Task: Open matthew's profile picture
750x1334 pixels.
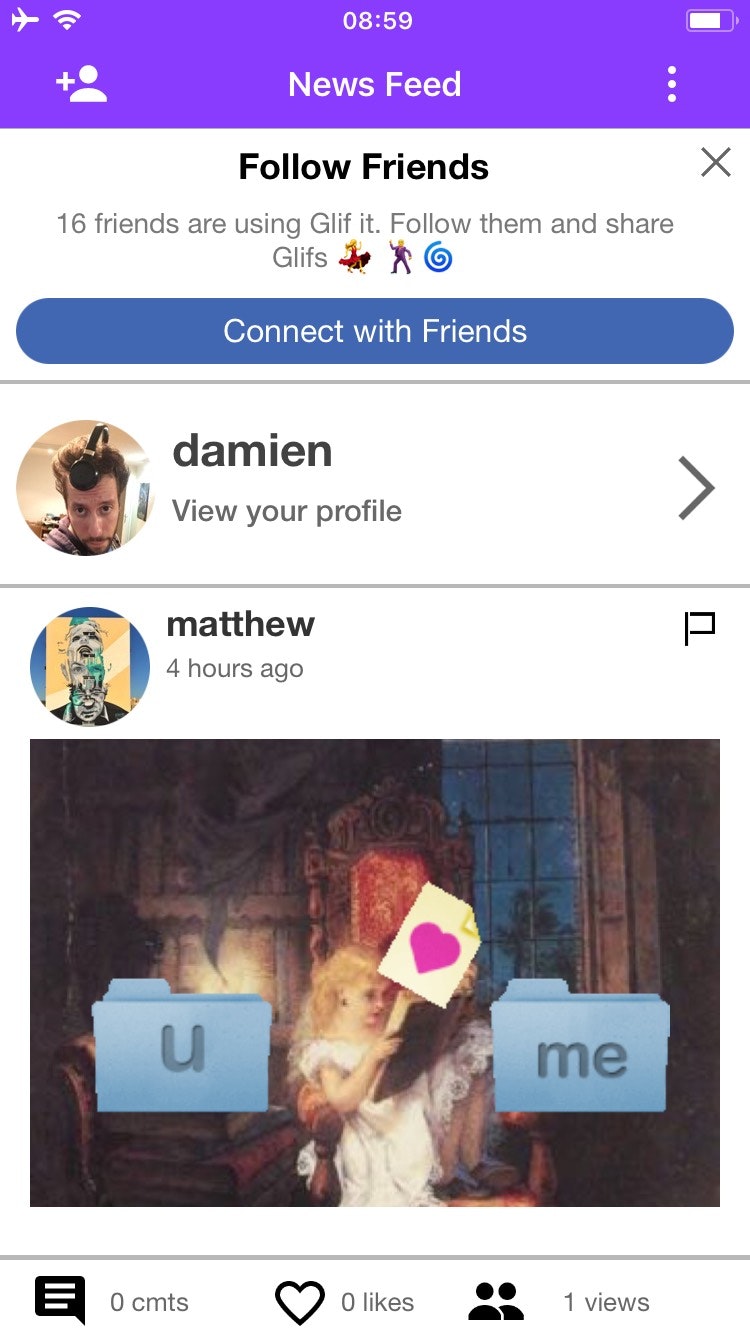Action: (90, 666)
